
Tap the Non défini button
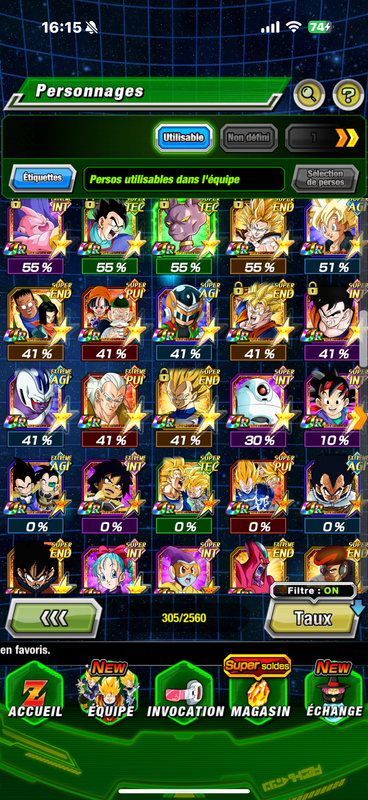click(x=249, y=137)
